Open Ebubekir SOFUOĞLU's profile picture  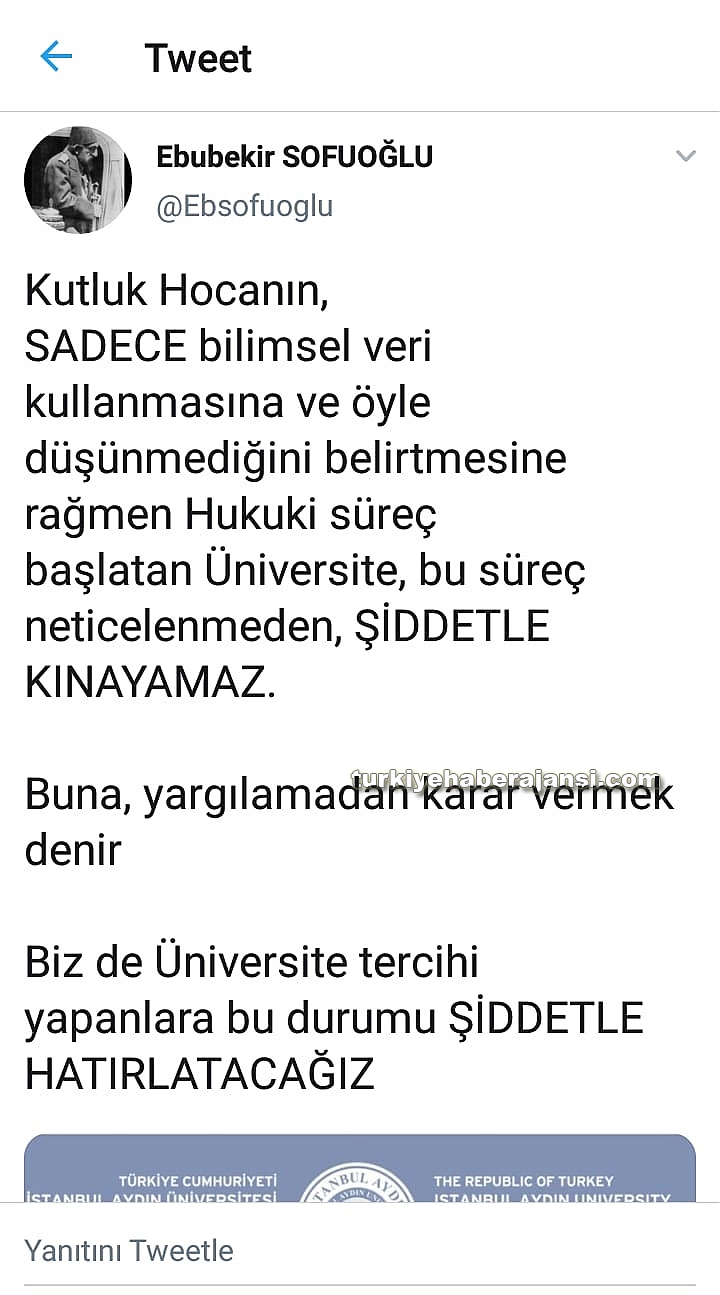tap(78, 180)
